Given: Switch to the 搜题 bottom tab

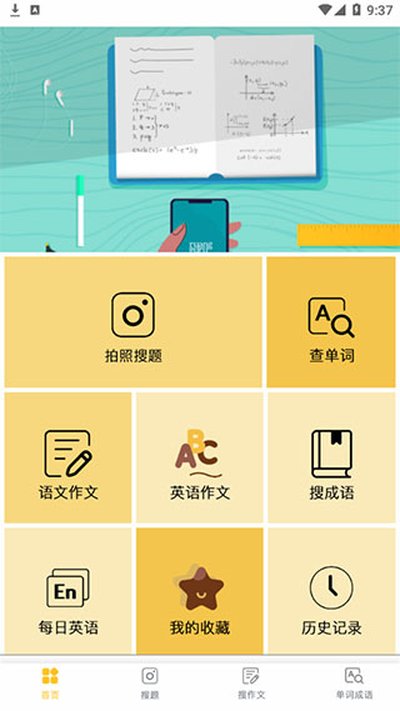Looking at the screenshot, I should 150,683.
